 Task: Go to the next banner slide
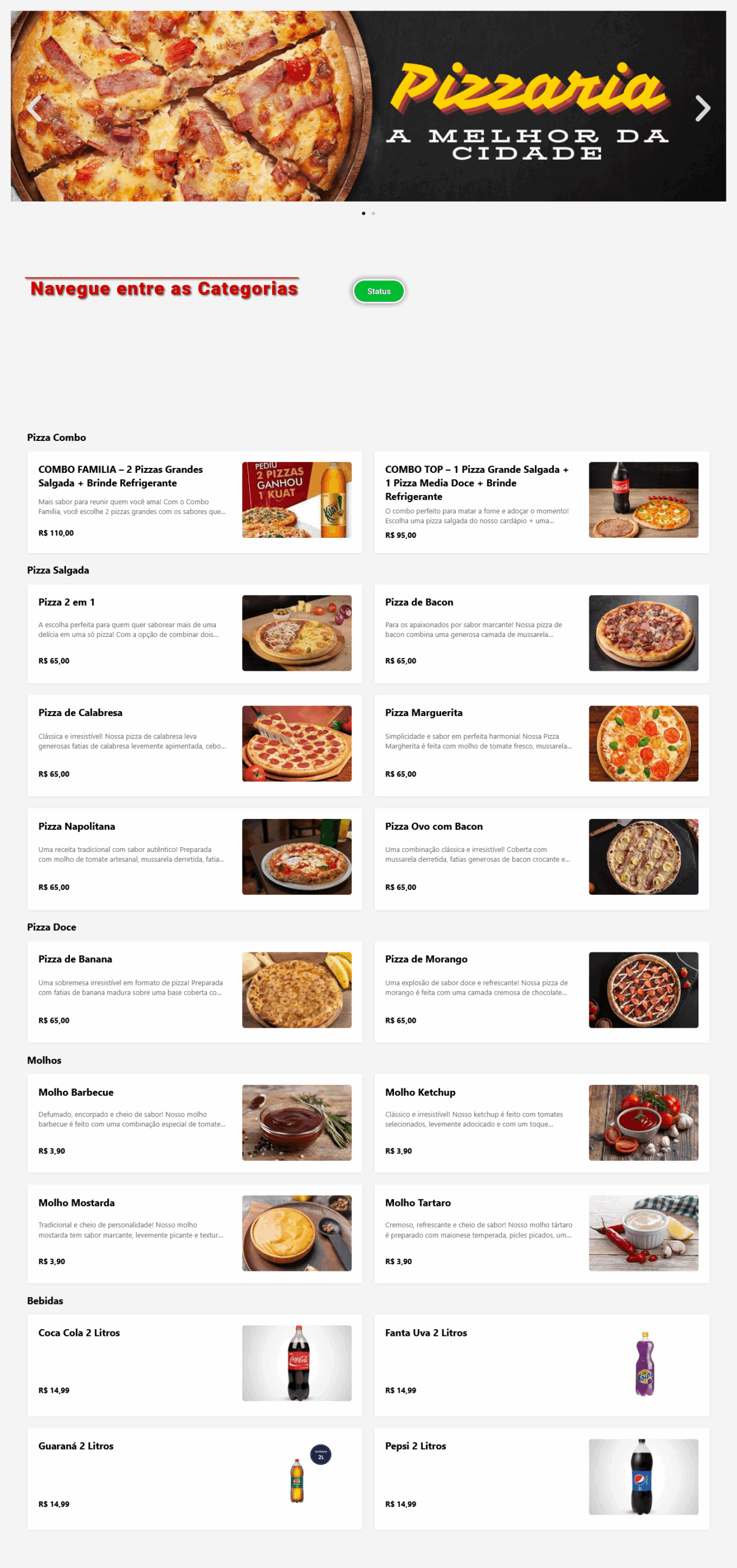(x=702, y=108)
